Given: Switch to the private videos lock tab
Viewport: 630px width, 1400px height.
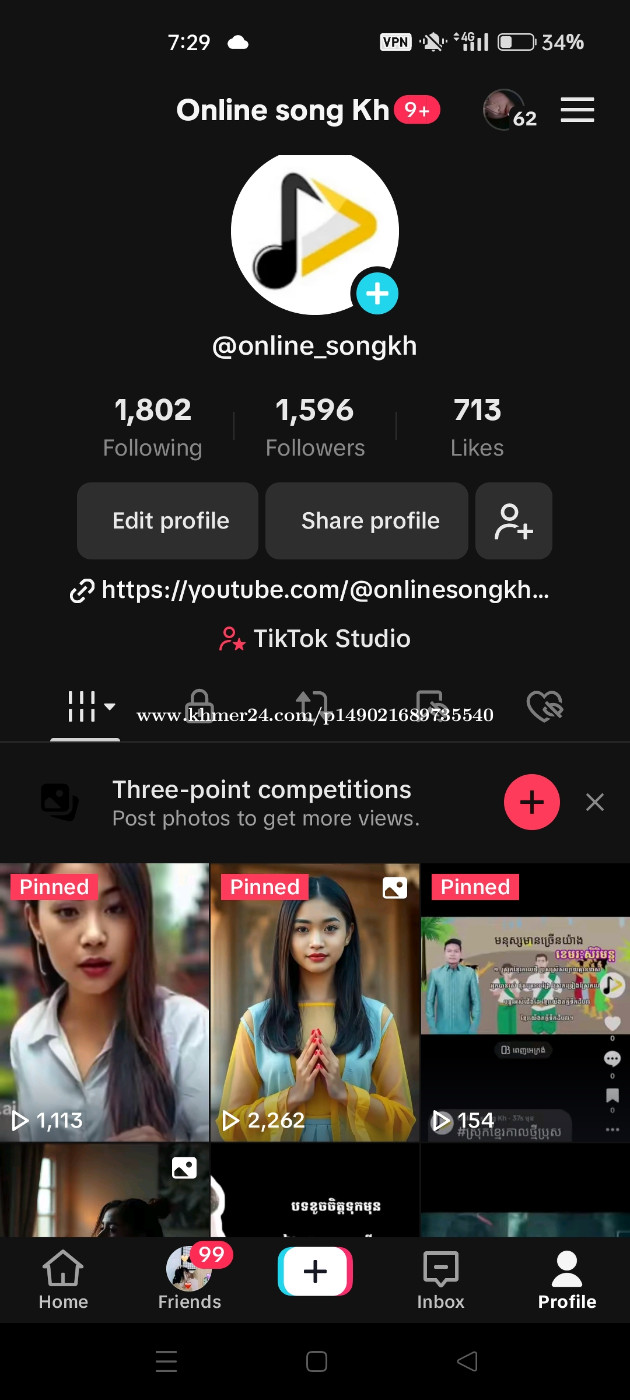Looking at the screenshot, I should pos(200,706).
